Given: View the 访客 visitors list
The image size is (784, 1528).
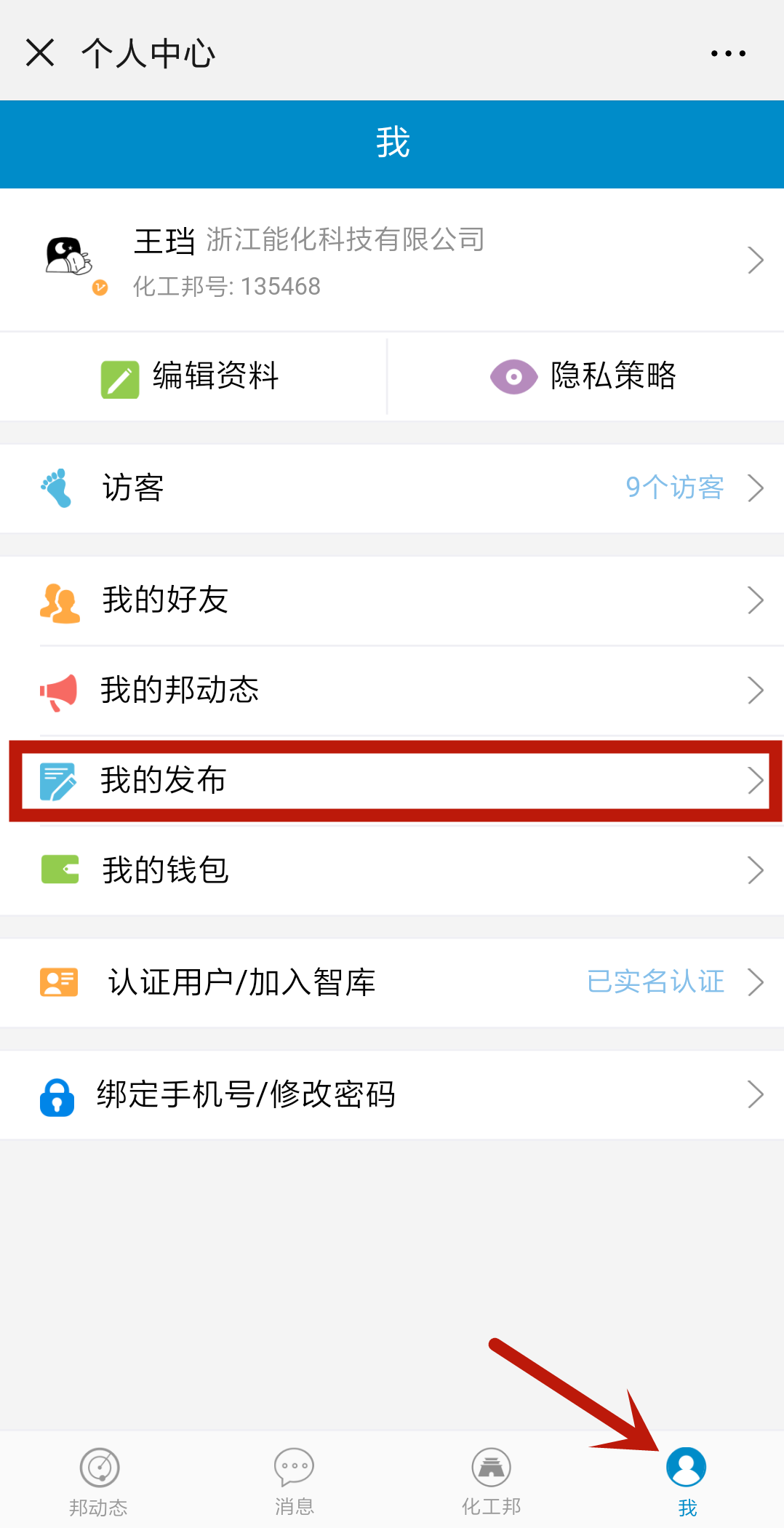Looking at the screenshot, I should 392,488.
